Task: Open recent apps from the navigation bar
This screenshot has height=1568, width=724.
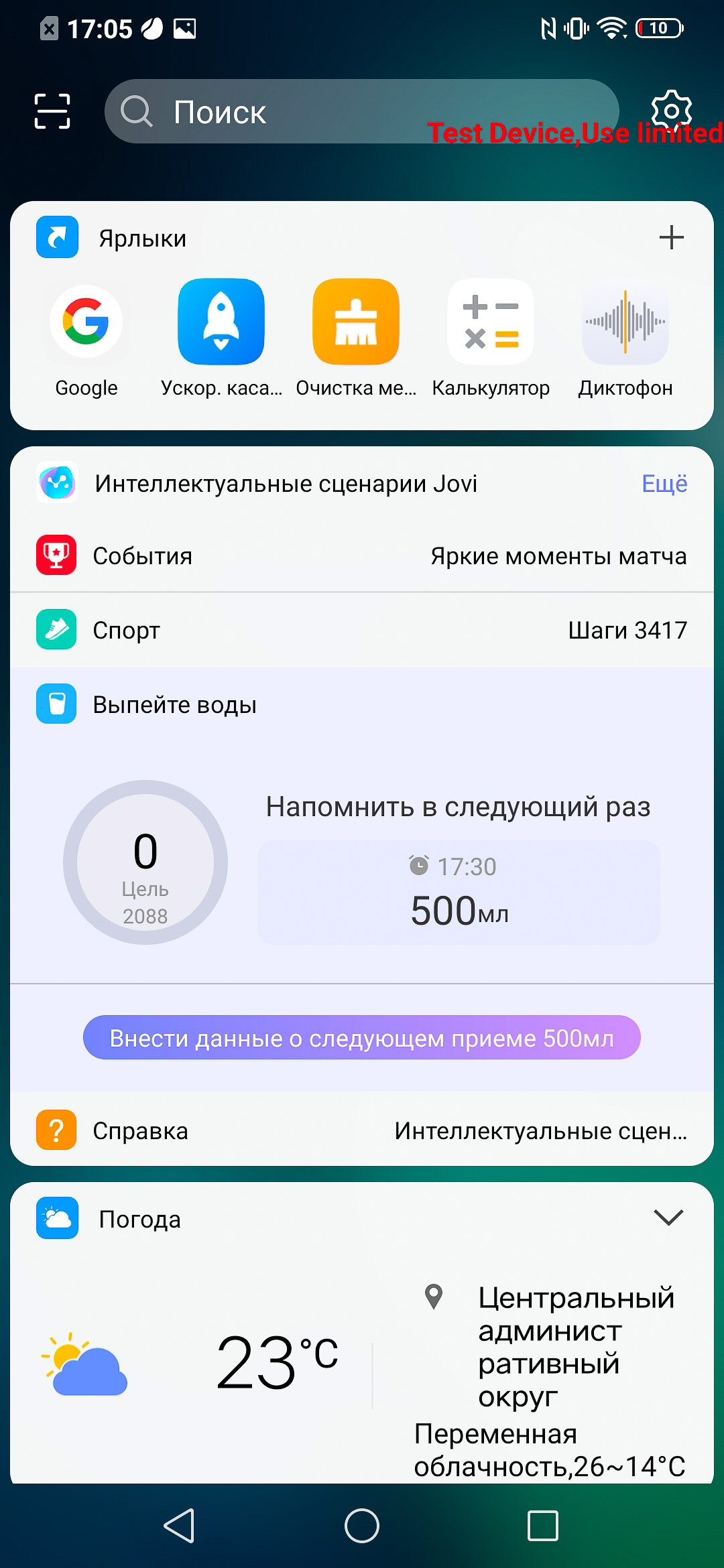Action: coord(543,1526)
